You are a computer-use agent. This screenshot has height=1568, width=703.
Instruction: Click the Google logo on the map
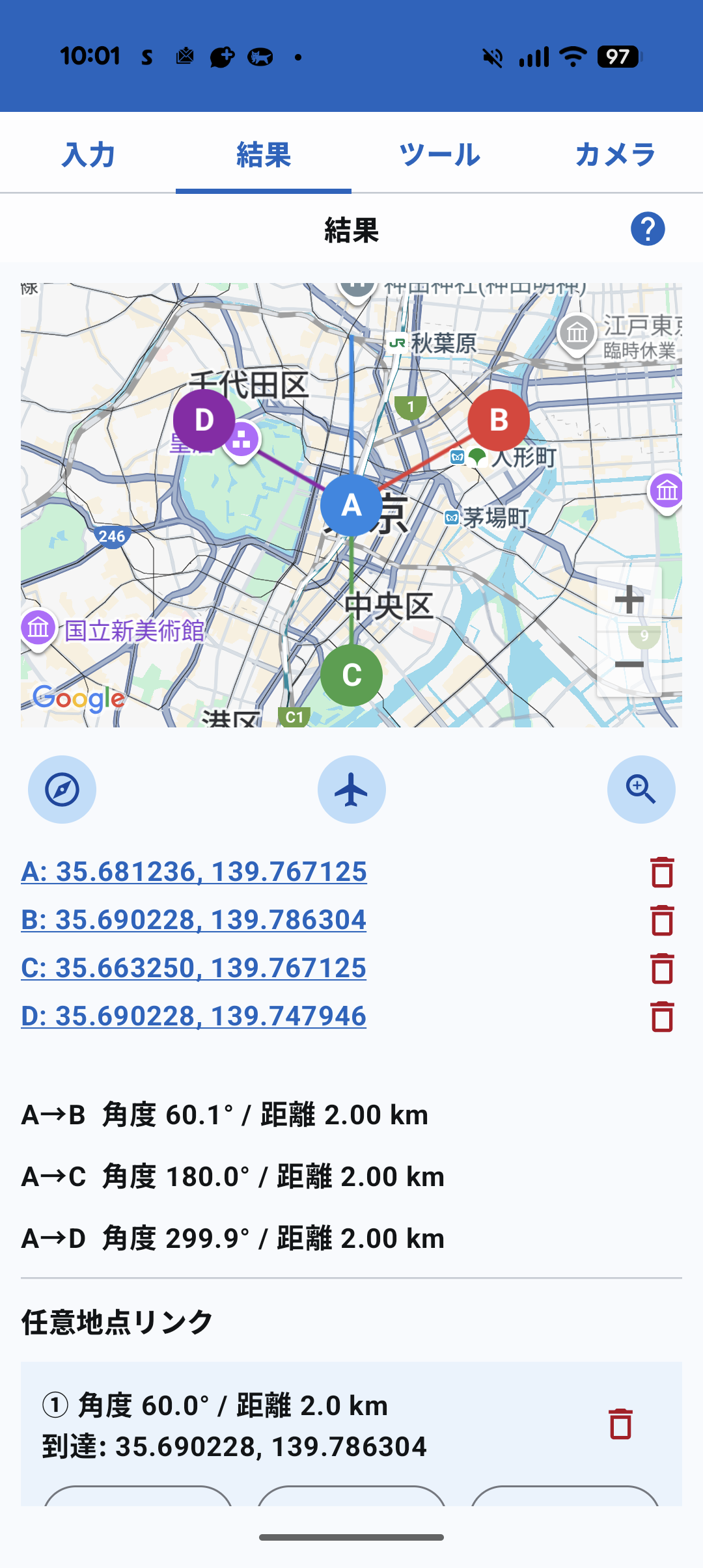[x=78, y=699]
